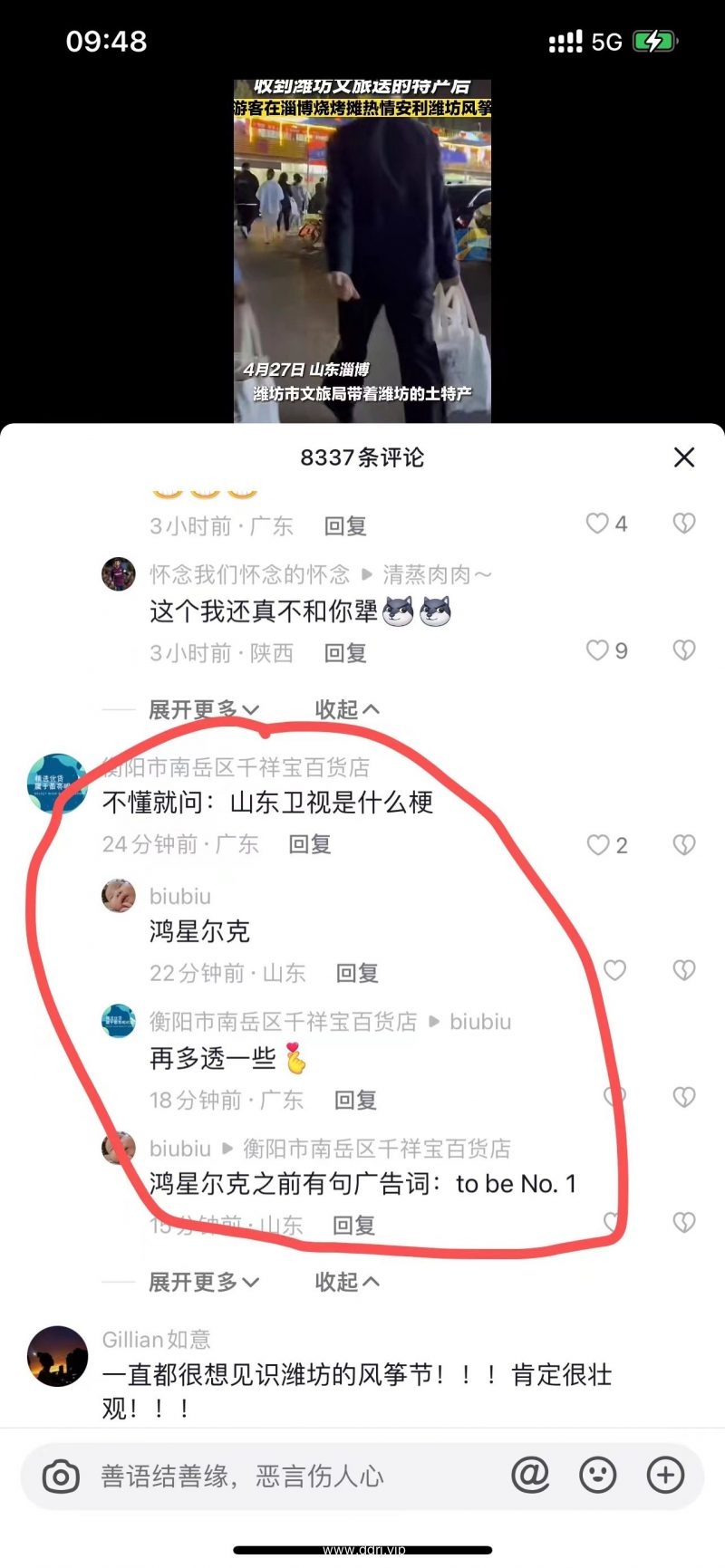The width and height of the screenshot is (725, 1568).
Task: Dislike the 再多透一些 comment
Action: coord(684,1098)
